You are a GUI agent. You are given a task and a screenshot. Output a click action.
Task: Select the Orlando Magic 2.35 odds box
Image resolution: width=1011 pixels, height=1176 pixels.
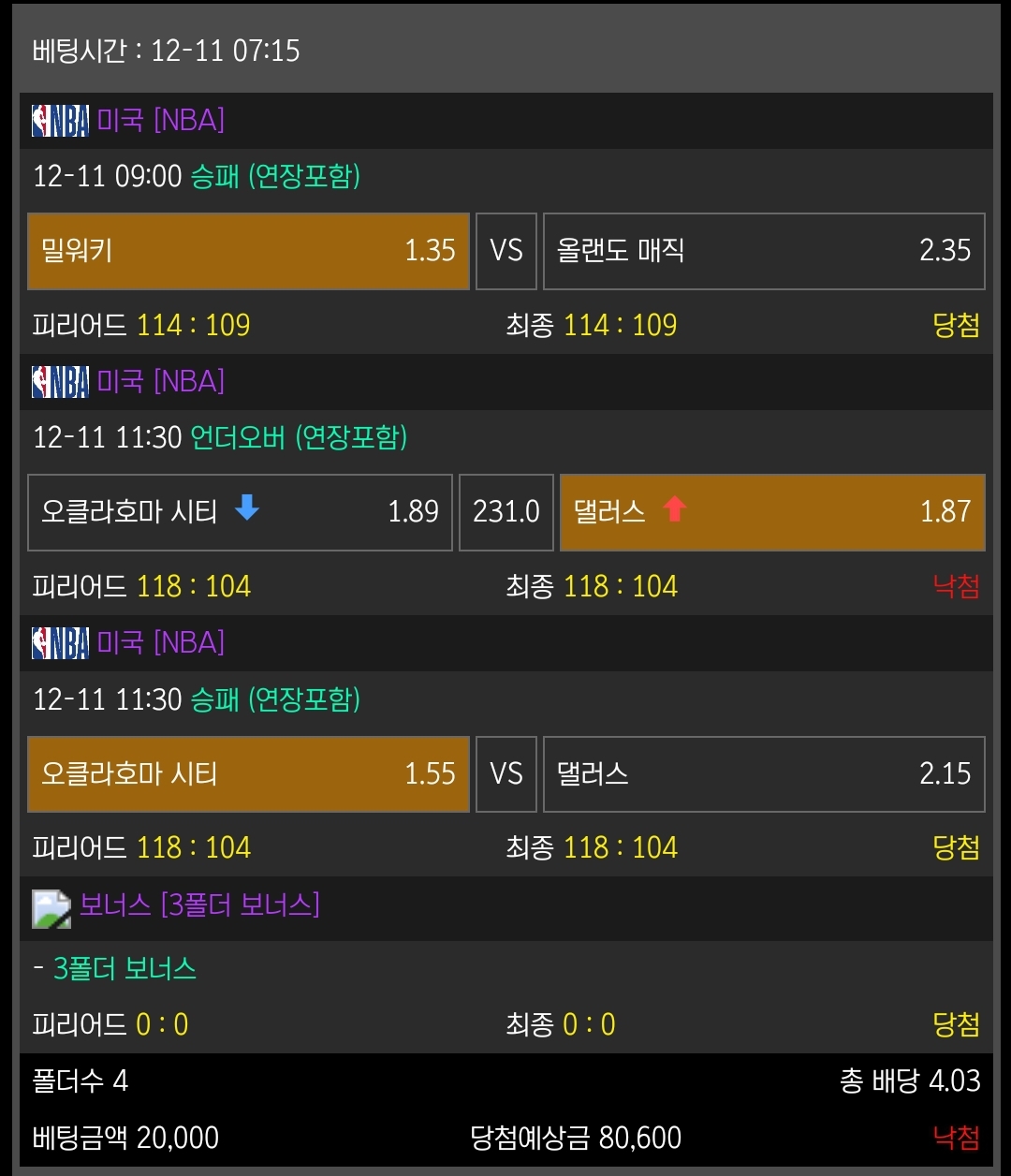pos(764,251)
